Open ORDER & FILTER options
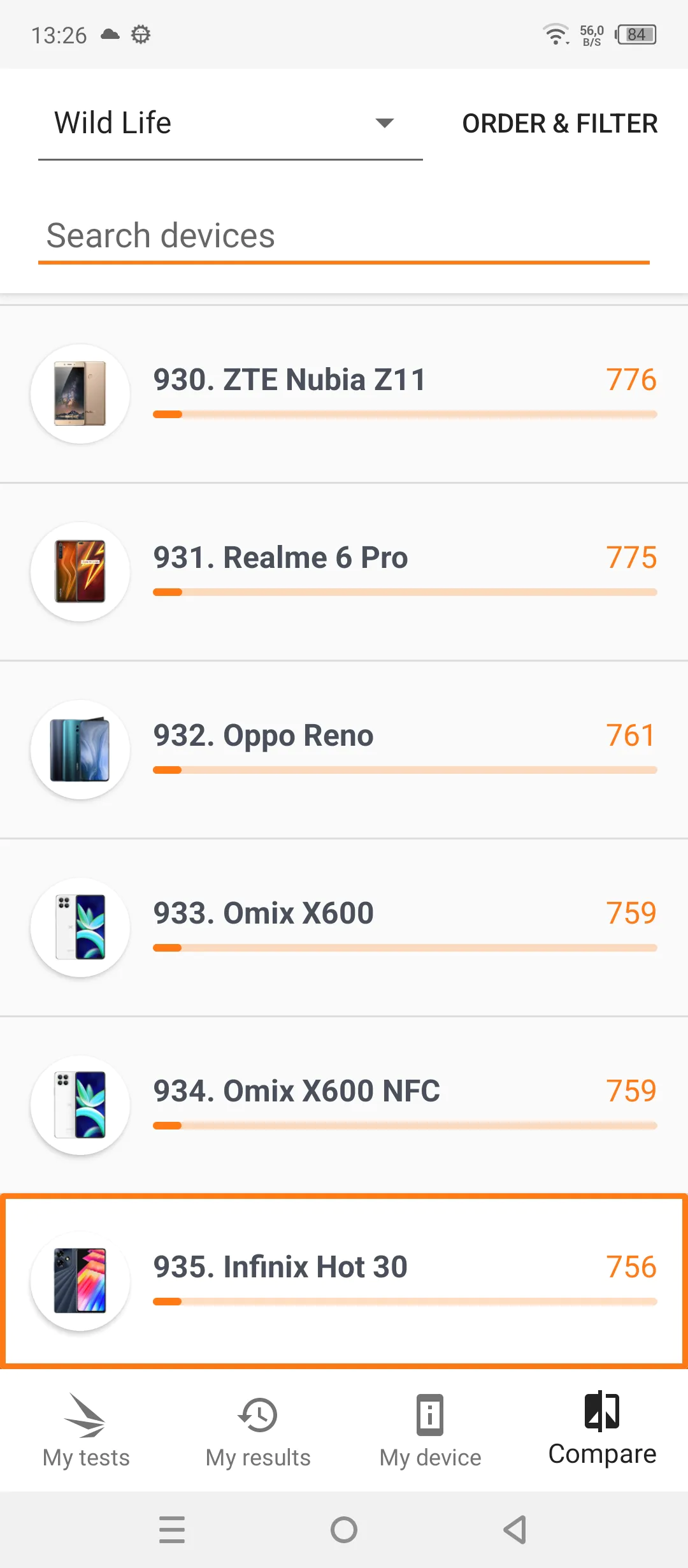The image size is (688, 1568). click(x=559, y=123)
